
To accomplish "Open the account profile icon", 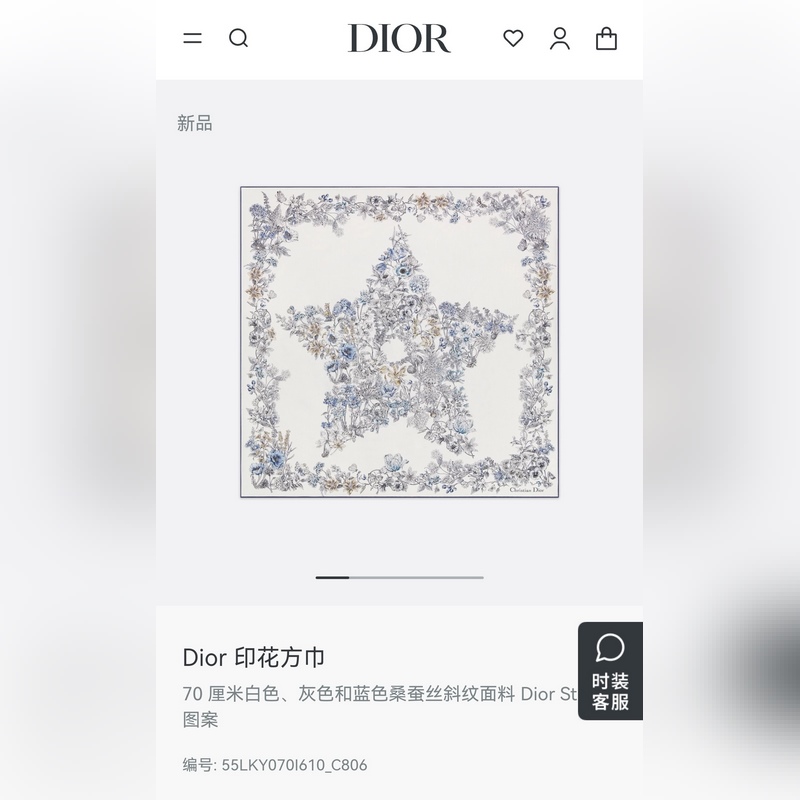I will tap(560, 38).
